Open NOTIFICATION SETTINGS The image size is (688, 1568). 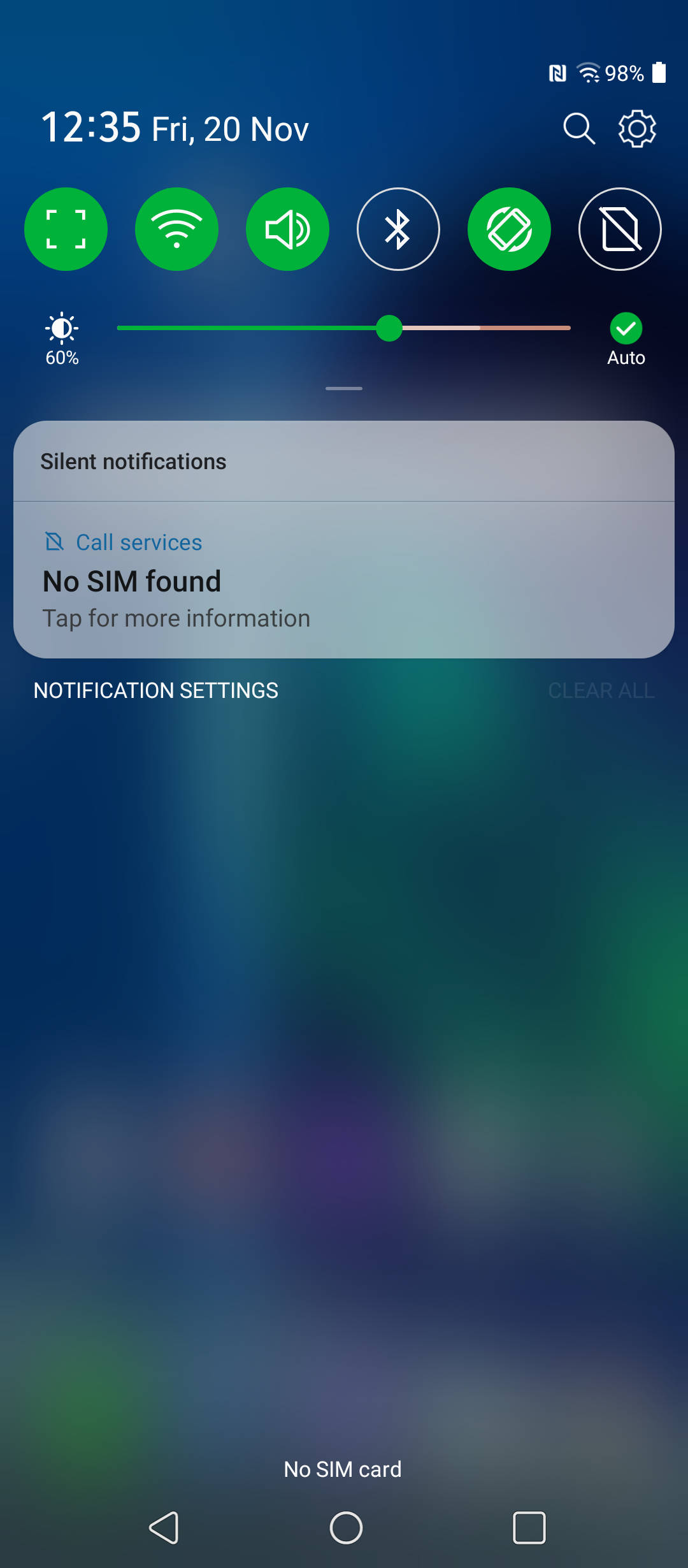[155, 690]
